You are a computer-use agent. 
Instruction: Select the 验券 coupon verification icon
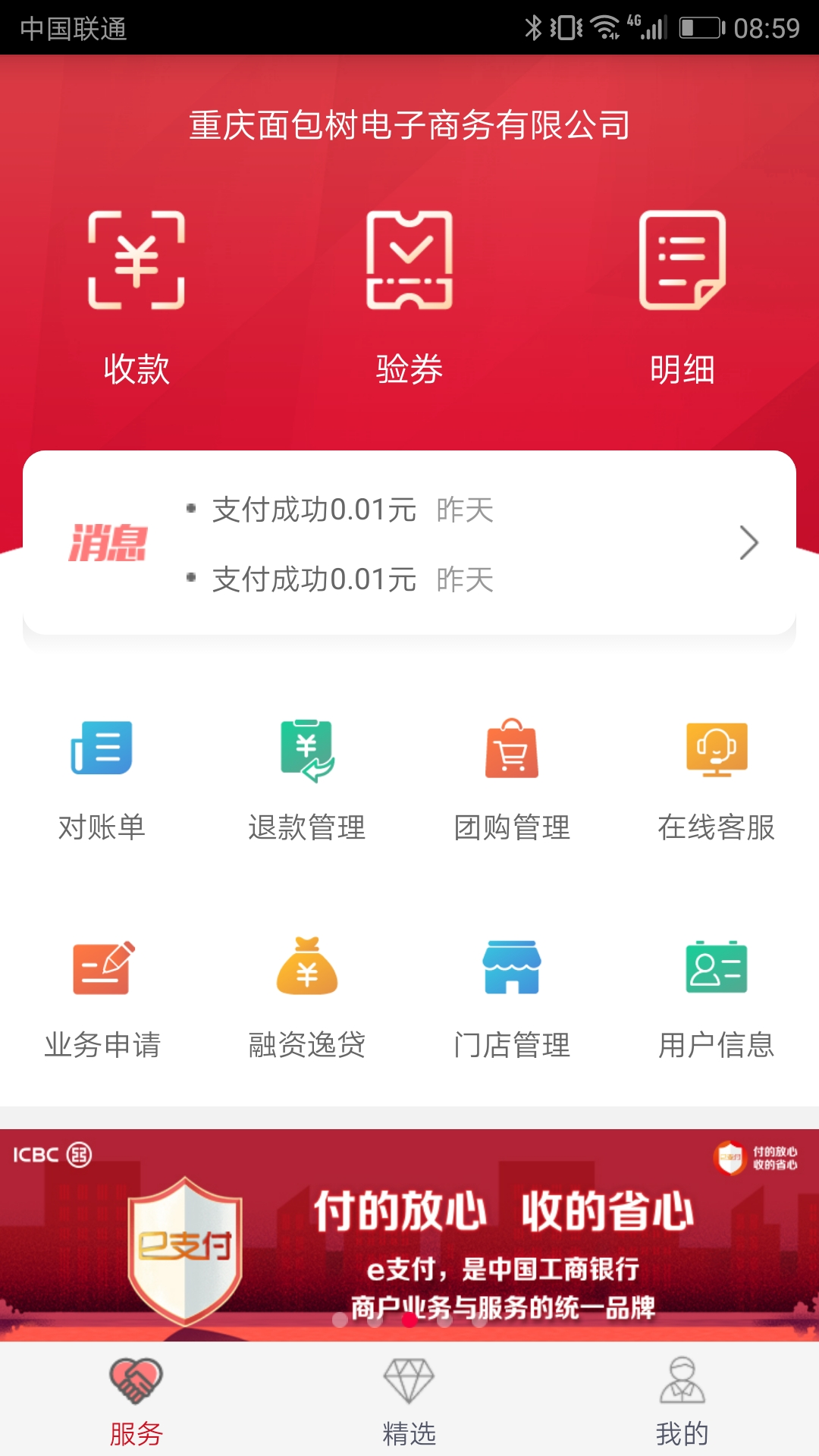(x=409, y=262)
